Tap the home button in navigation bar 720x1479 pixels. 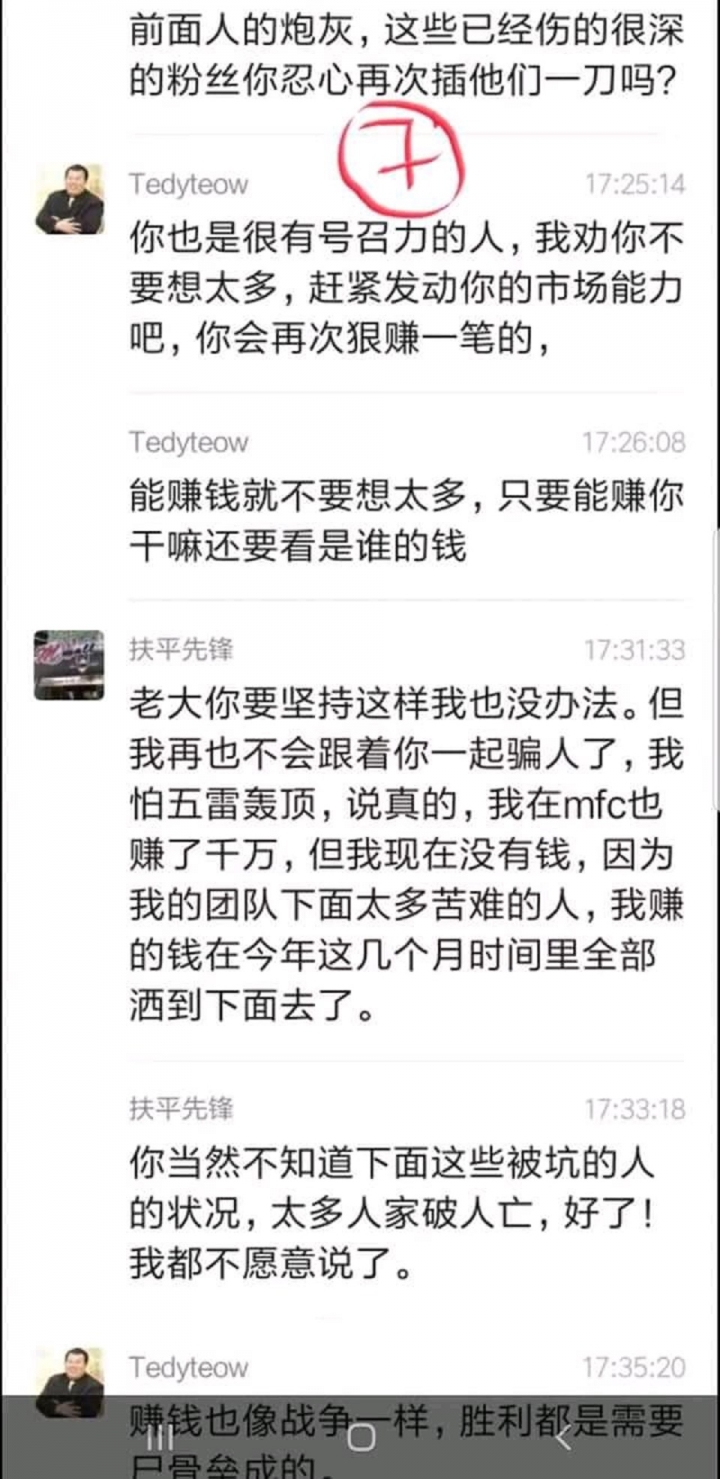(x=361, y=1437)
